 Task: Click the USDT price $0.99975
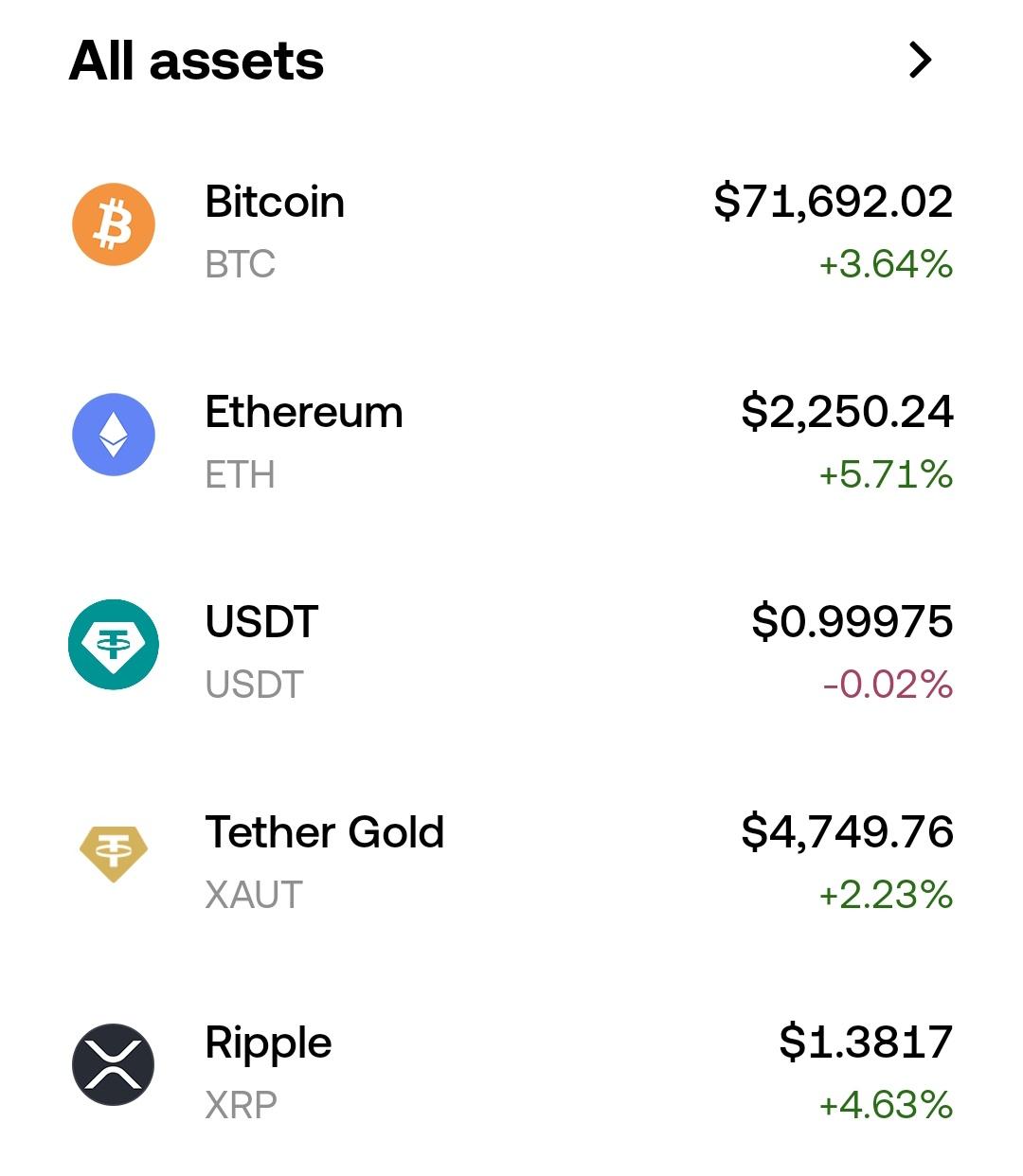(x=851, y=623)
